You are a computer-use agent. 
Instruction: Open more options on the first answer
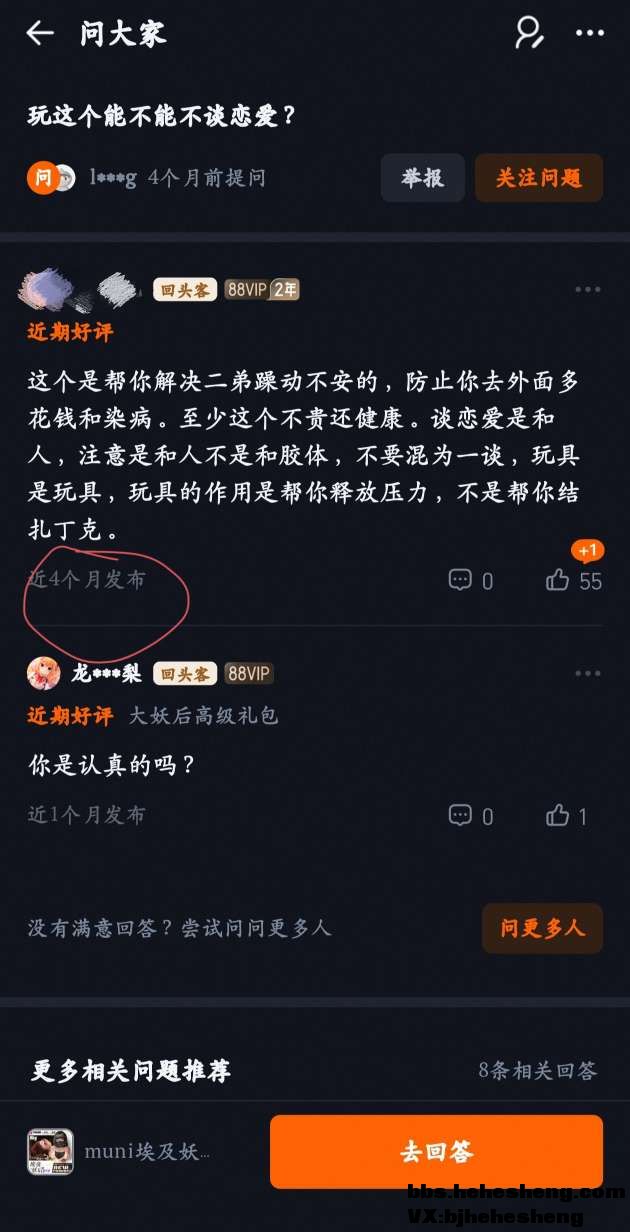pyautogui.click(x=587, y=290)
